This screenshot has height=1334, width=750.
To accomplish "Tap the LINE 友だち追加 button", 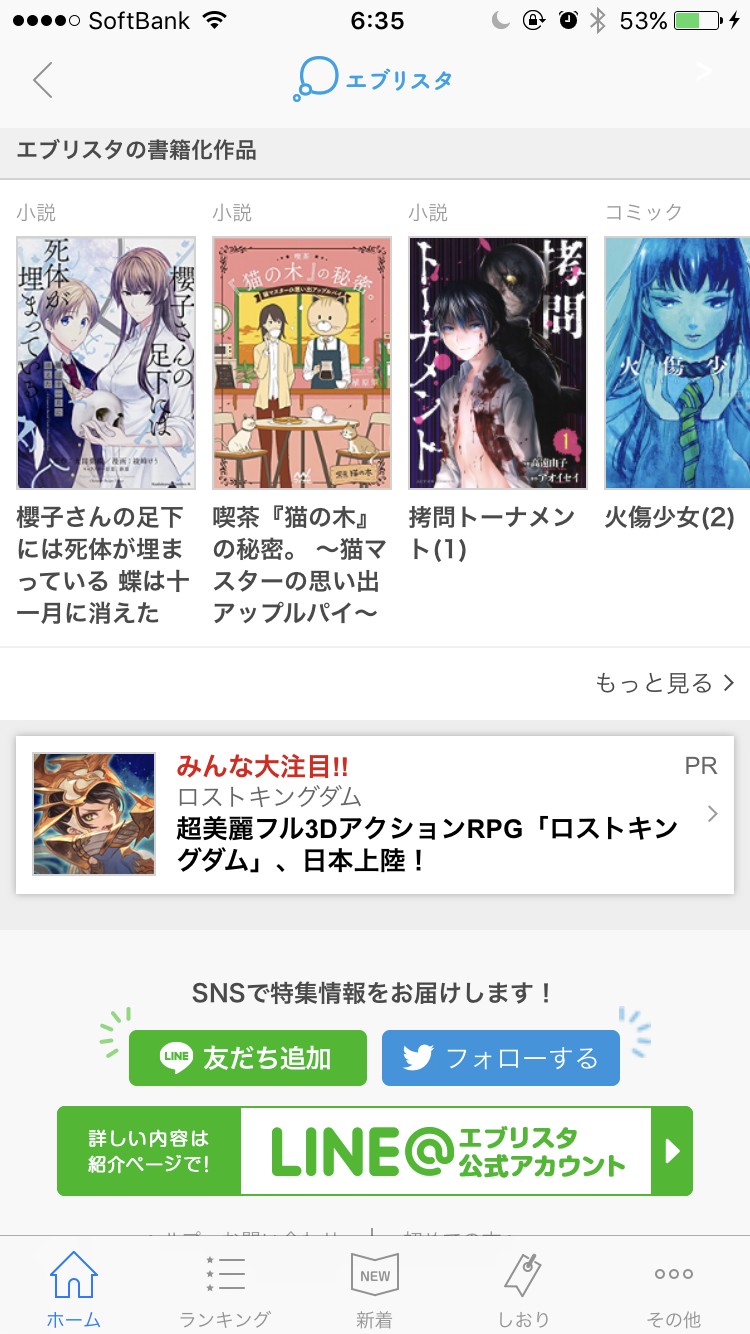I will pos(247,1058).
